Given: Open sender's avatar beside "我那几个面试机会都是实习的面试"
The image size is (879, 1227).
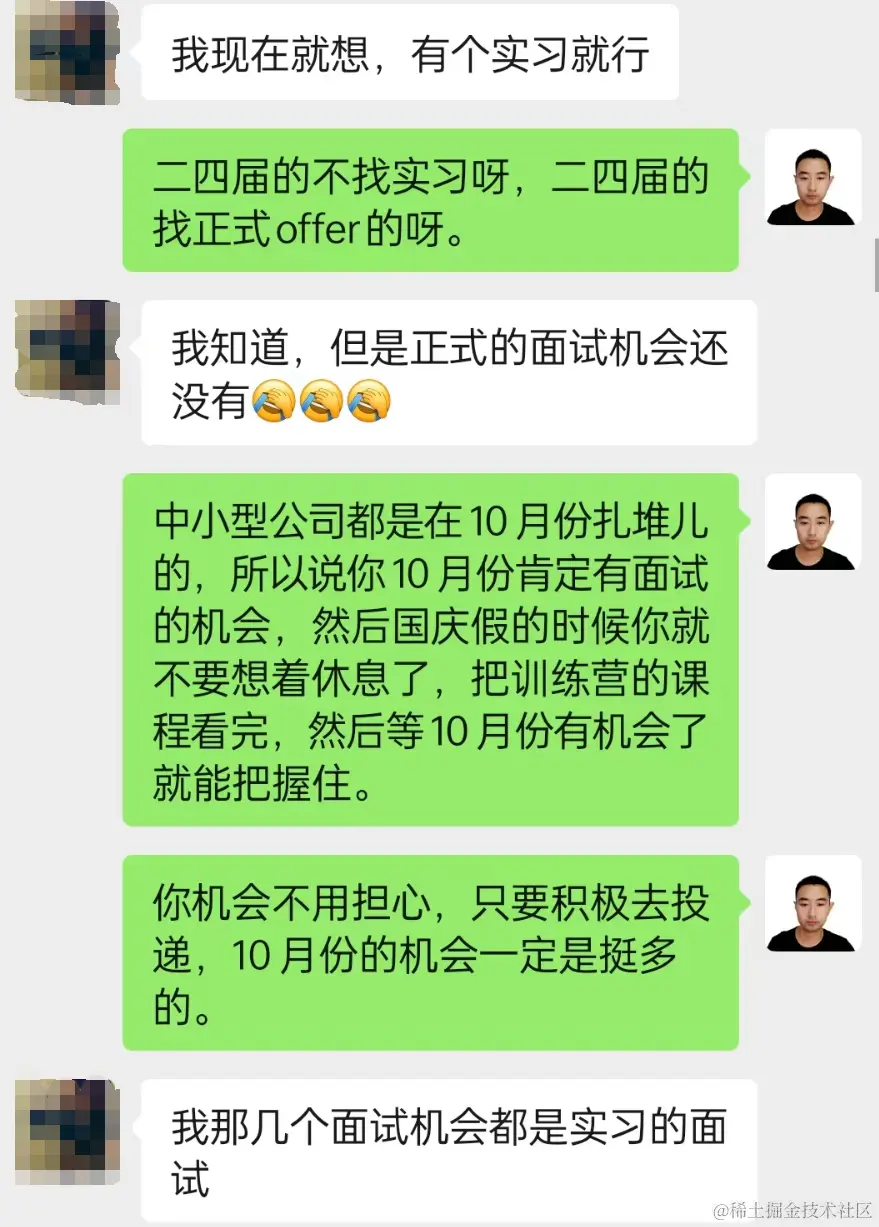Looking at the screenshot, I should [x=68, y=1129].
